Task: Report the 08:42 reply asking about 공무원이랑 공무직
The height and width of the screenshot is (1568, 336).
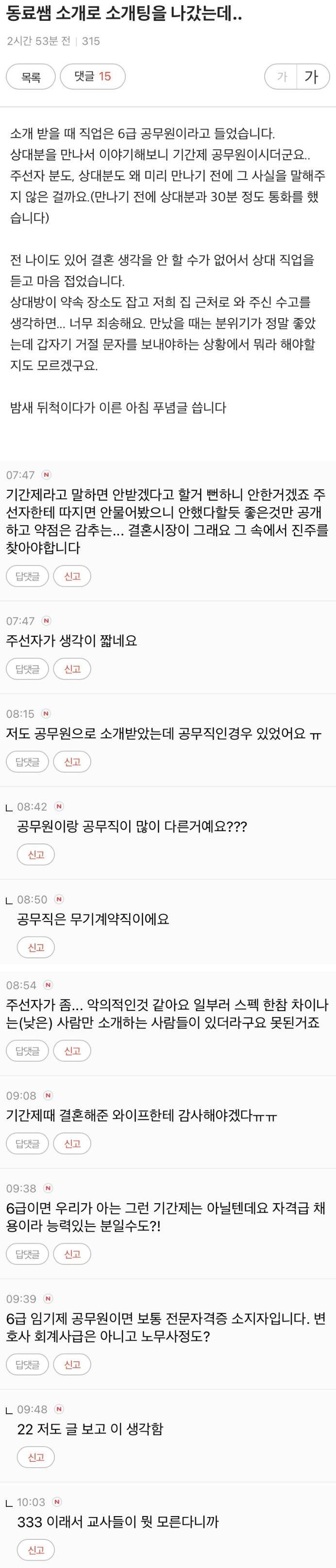Action: (x=36, y=855)
